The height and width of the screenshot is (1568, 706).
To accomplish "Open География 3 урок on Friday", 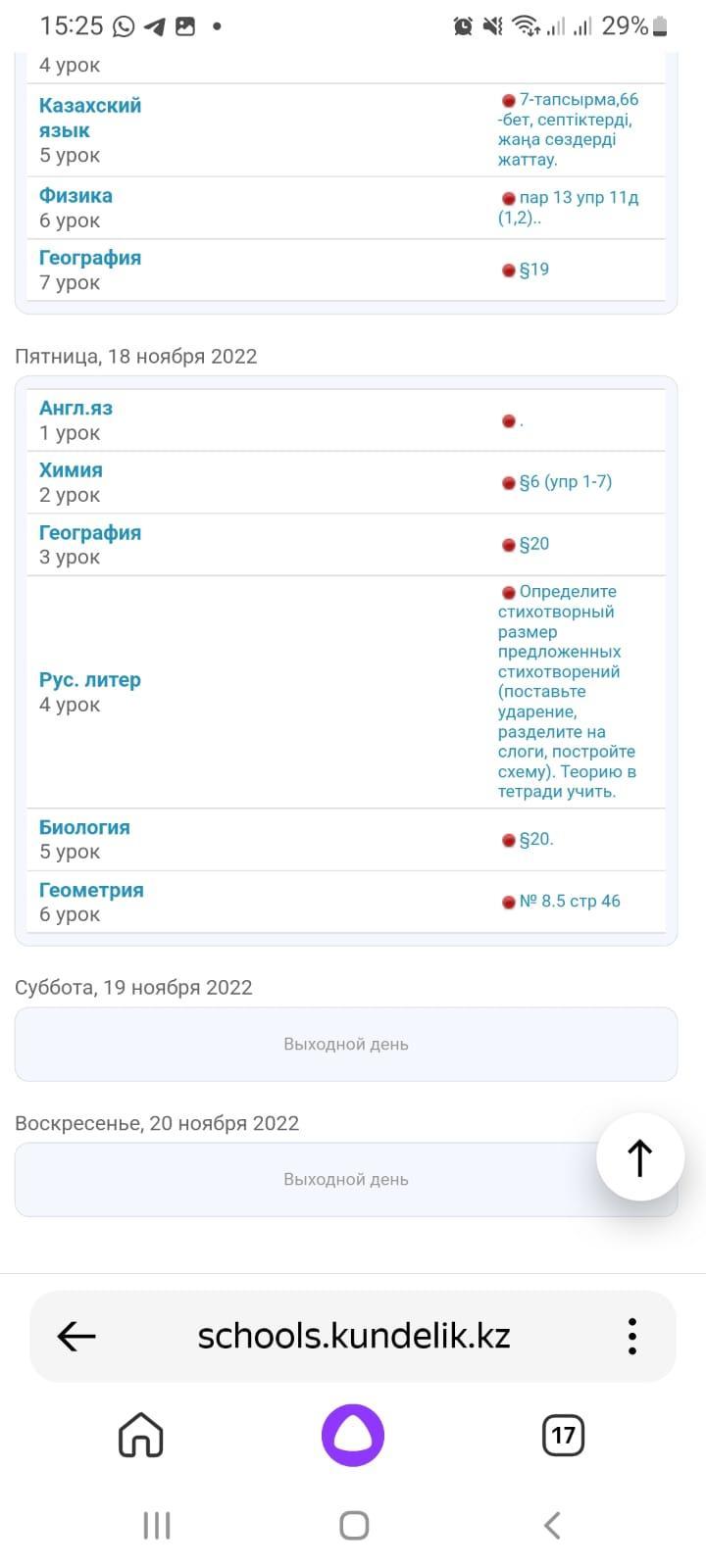I will [x=90, y=533].
